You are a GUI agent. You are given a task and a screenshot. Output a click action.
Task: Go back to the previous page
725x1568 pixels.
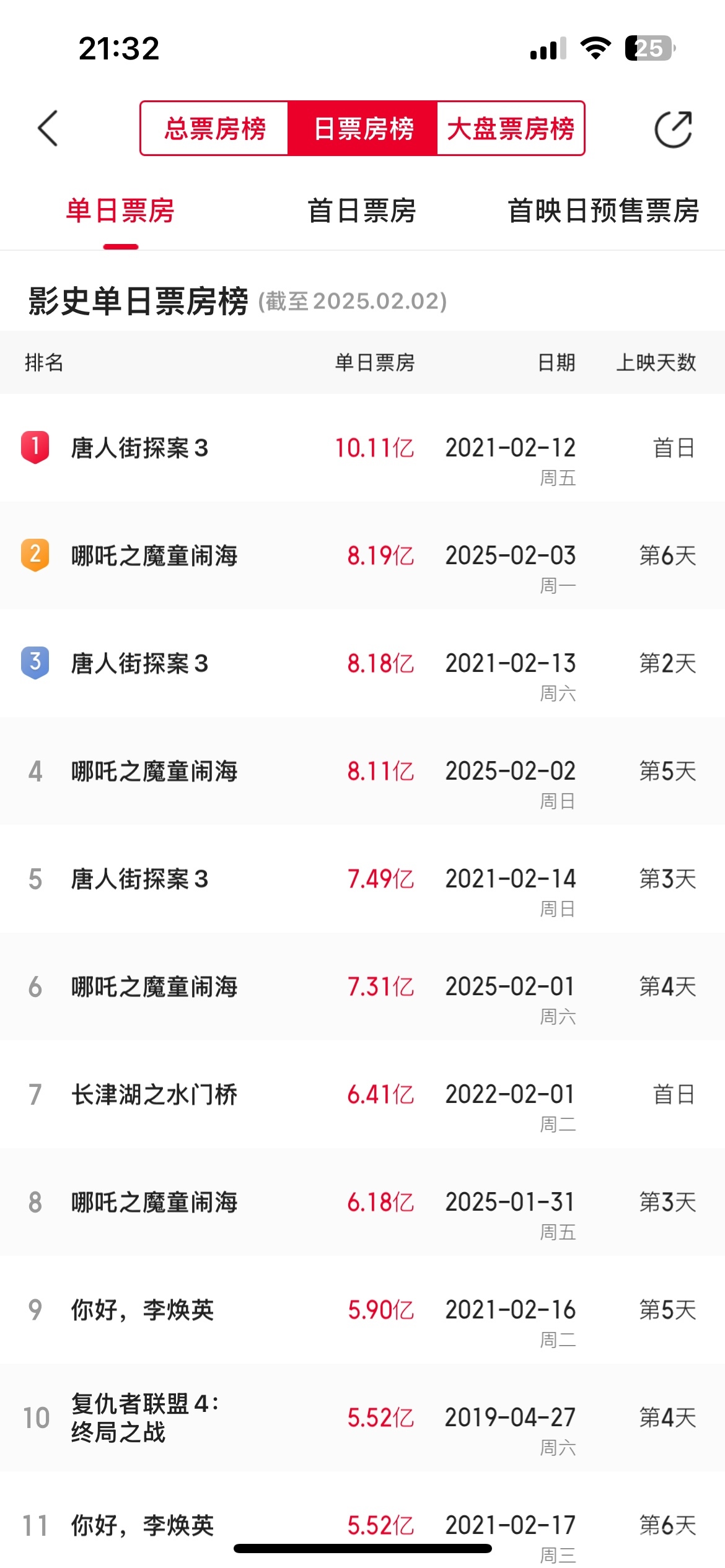click(48, 129)
